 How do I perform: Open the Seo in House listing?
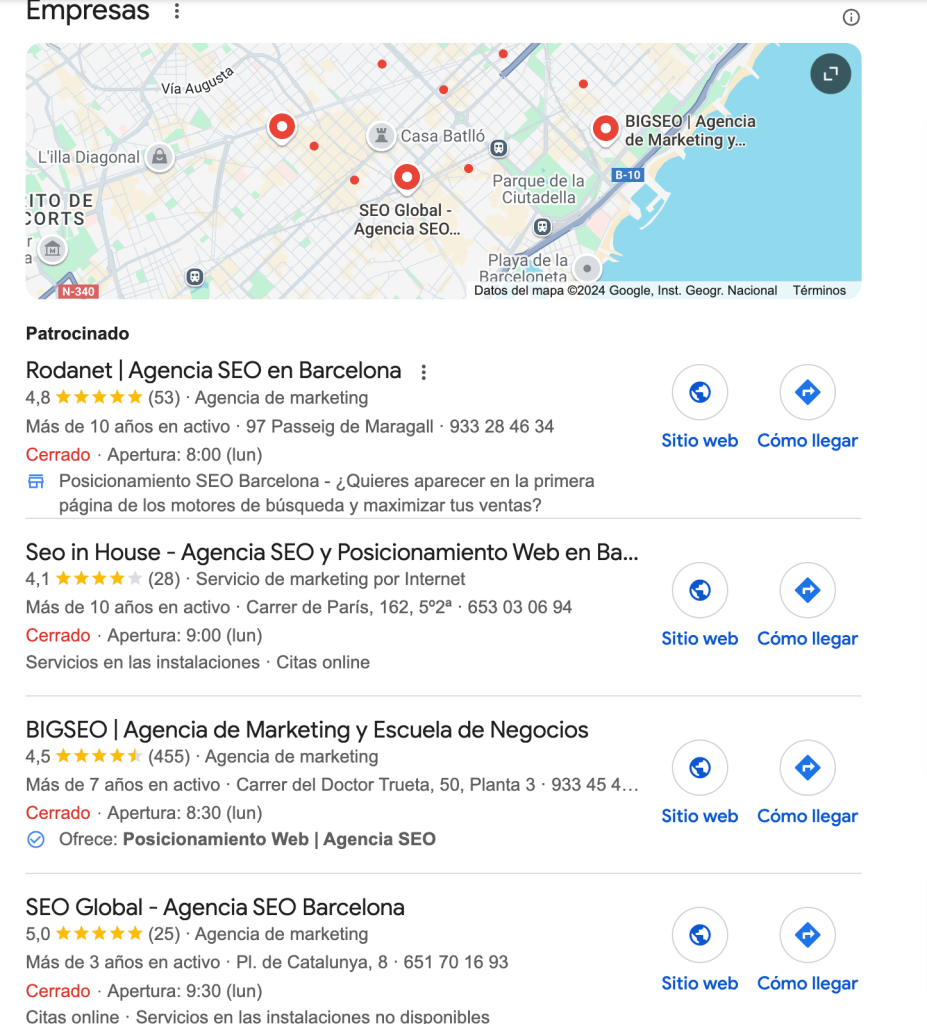[x=331, y=552]
